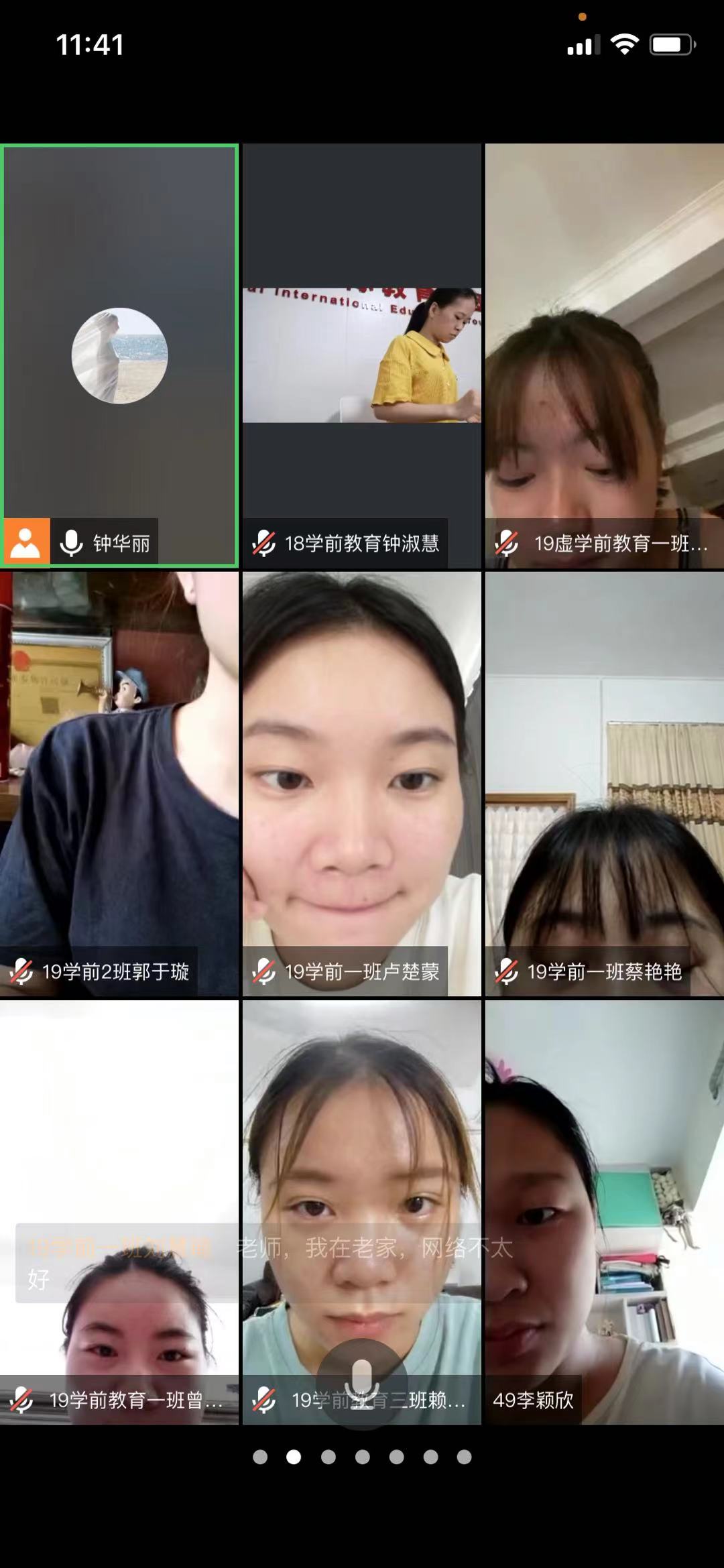
Task: View 19学前一班卢楚蒙's video tile
Action: (362, 783)
